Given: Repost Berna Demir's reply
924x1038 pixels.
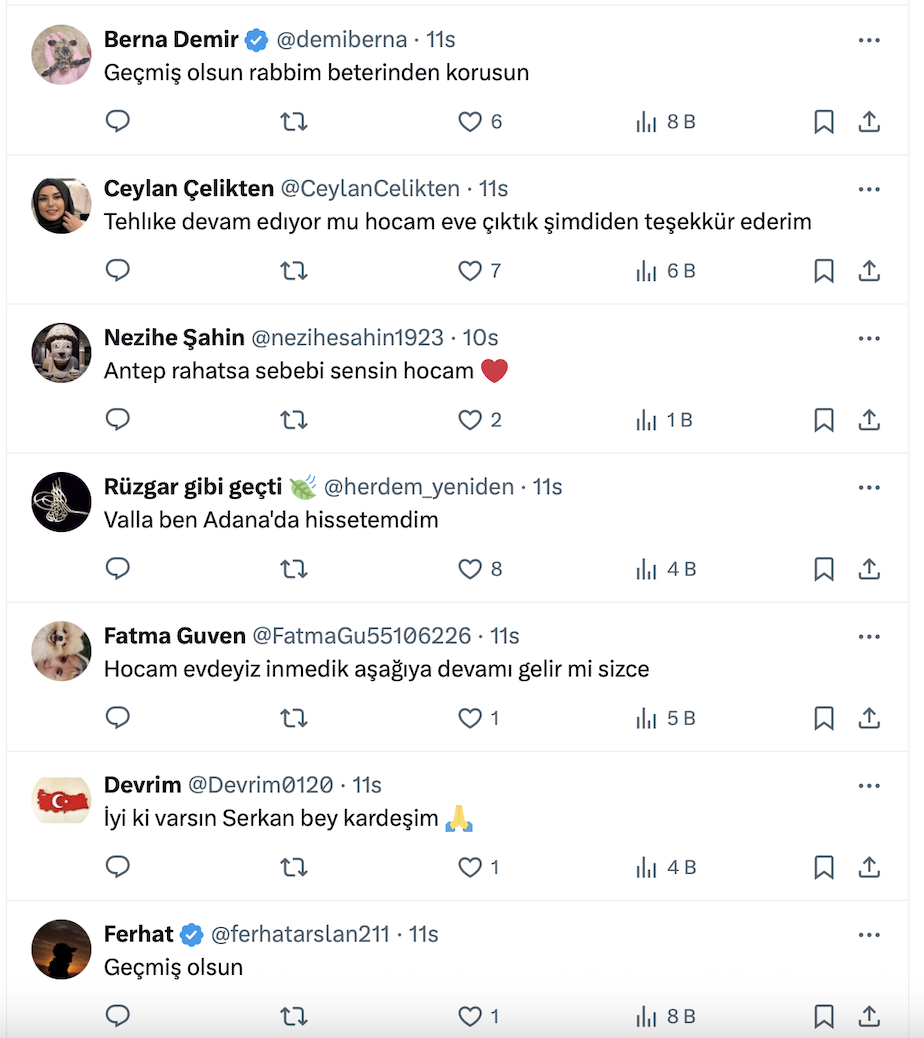Looking at the screenshot, I should tap(293, 122).
